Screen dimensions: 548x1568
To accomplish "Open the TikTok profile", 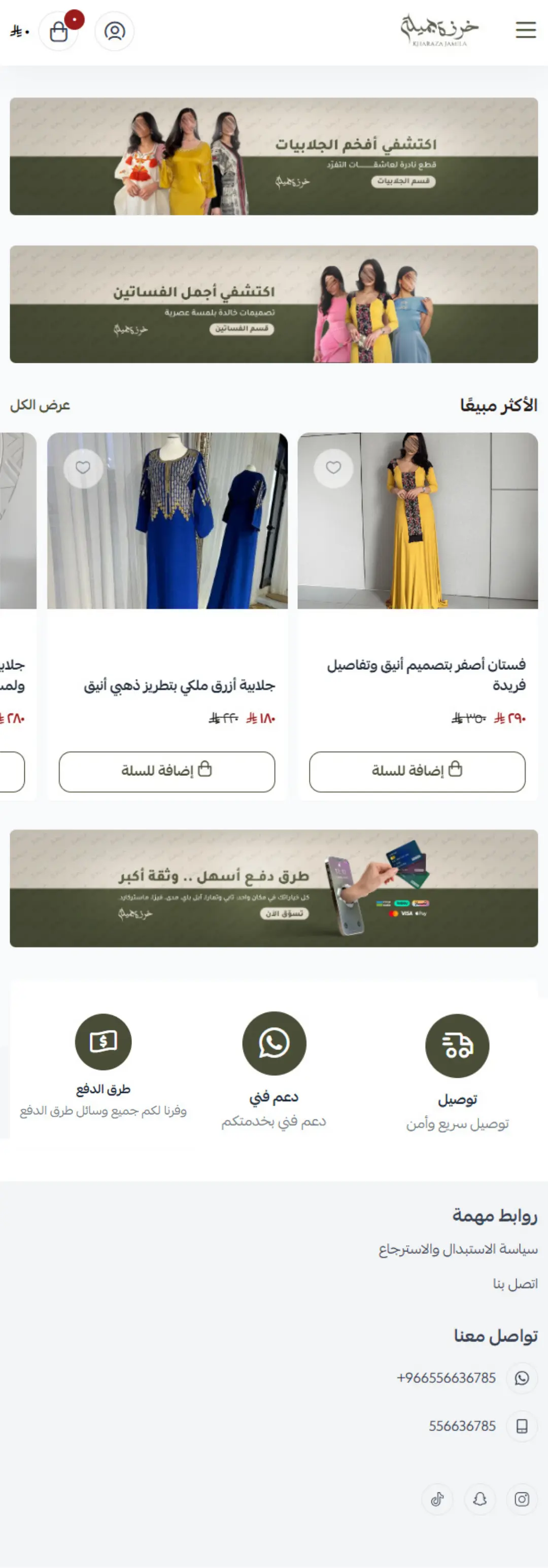I will tap(437, 1499).
